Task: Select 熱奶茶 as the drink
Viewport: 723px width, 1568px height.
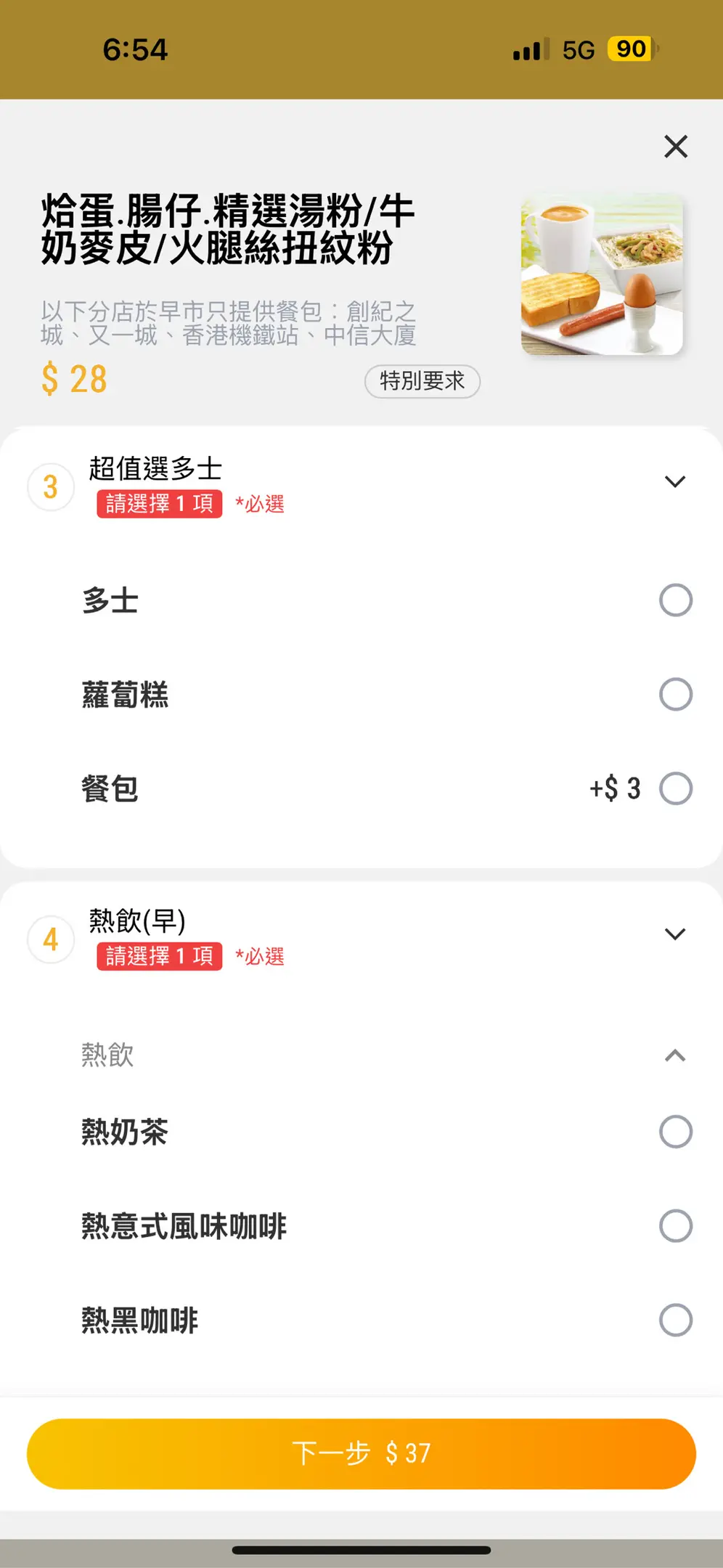Action: click(x=675, y=1132)
